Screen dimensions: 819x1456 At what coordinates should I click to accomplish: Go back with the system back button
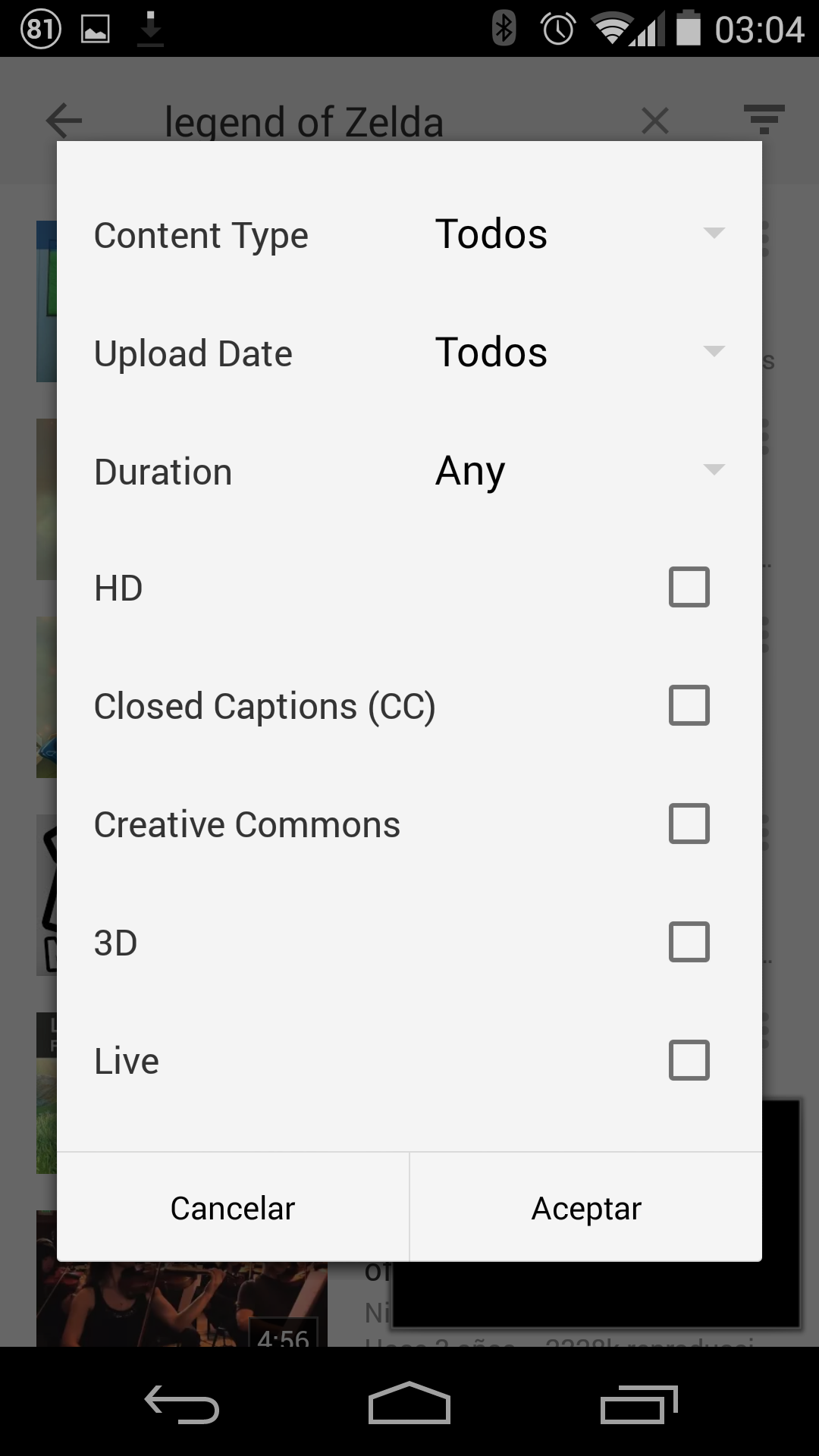tap(182, 1404)
